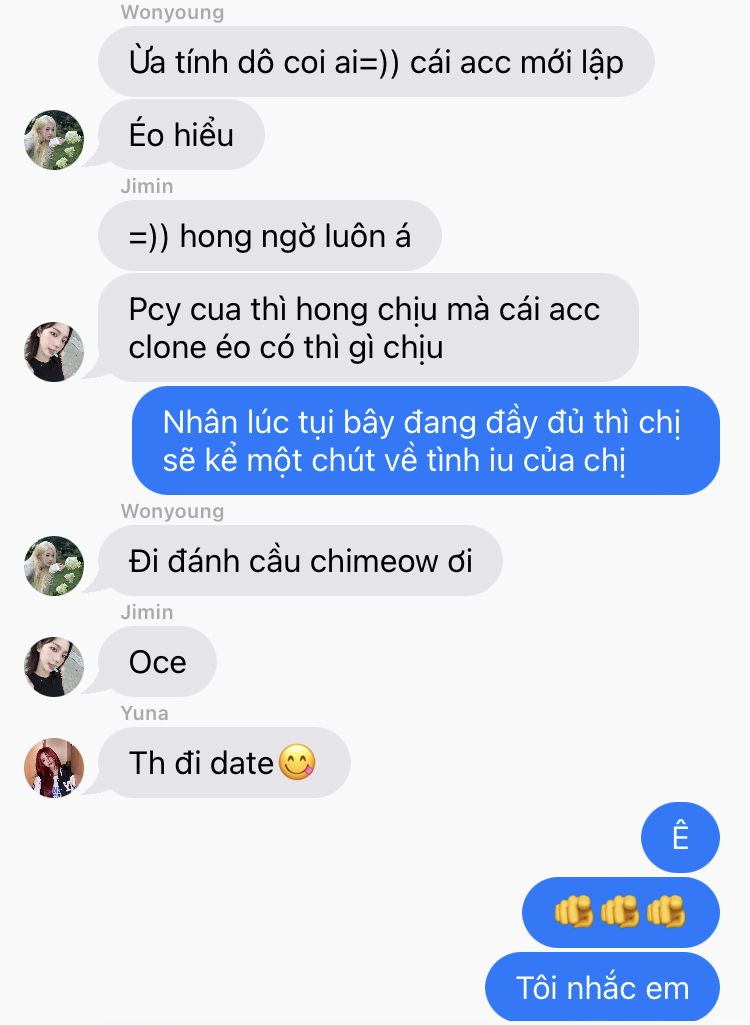Open Jimin's avatar next to the "Pcy cua" message

(x=54, y=352)
